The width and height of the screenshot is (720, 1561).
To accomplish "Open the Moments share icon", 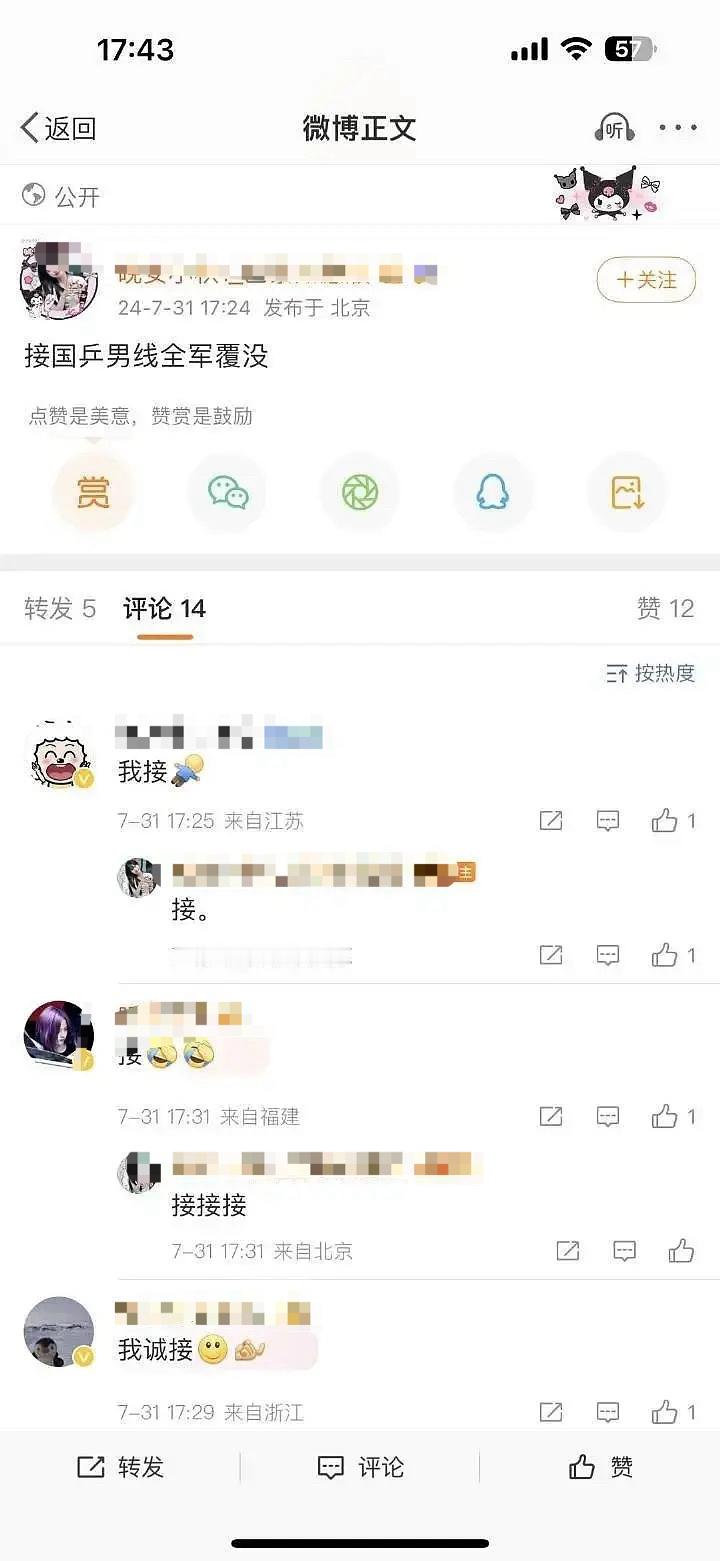I will [360, 491].
